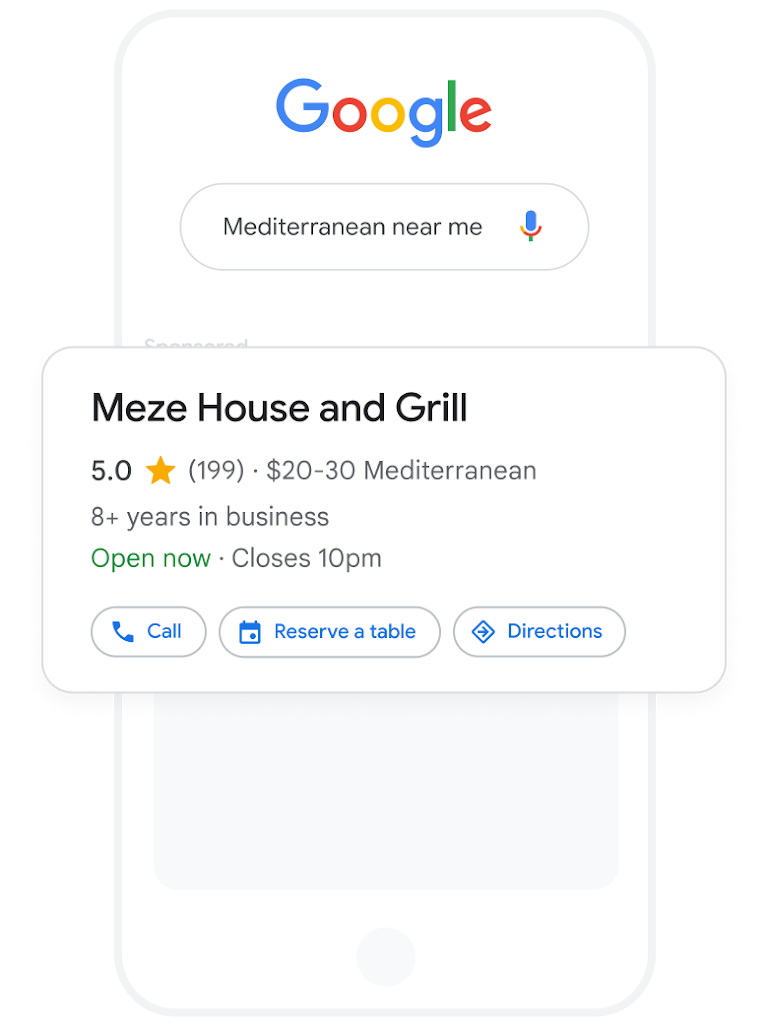768x1024 pixels.
Task: Select the 'Mediterranean' category label
Action: (x=452, y=470)
